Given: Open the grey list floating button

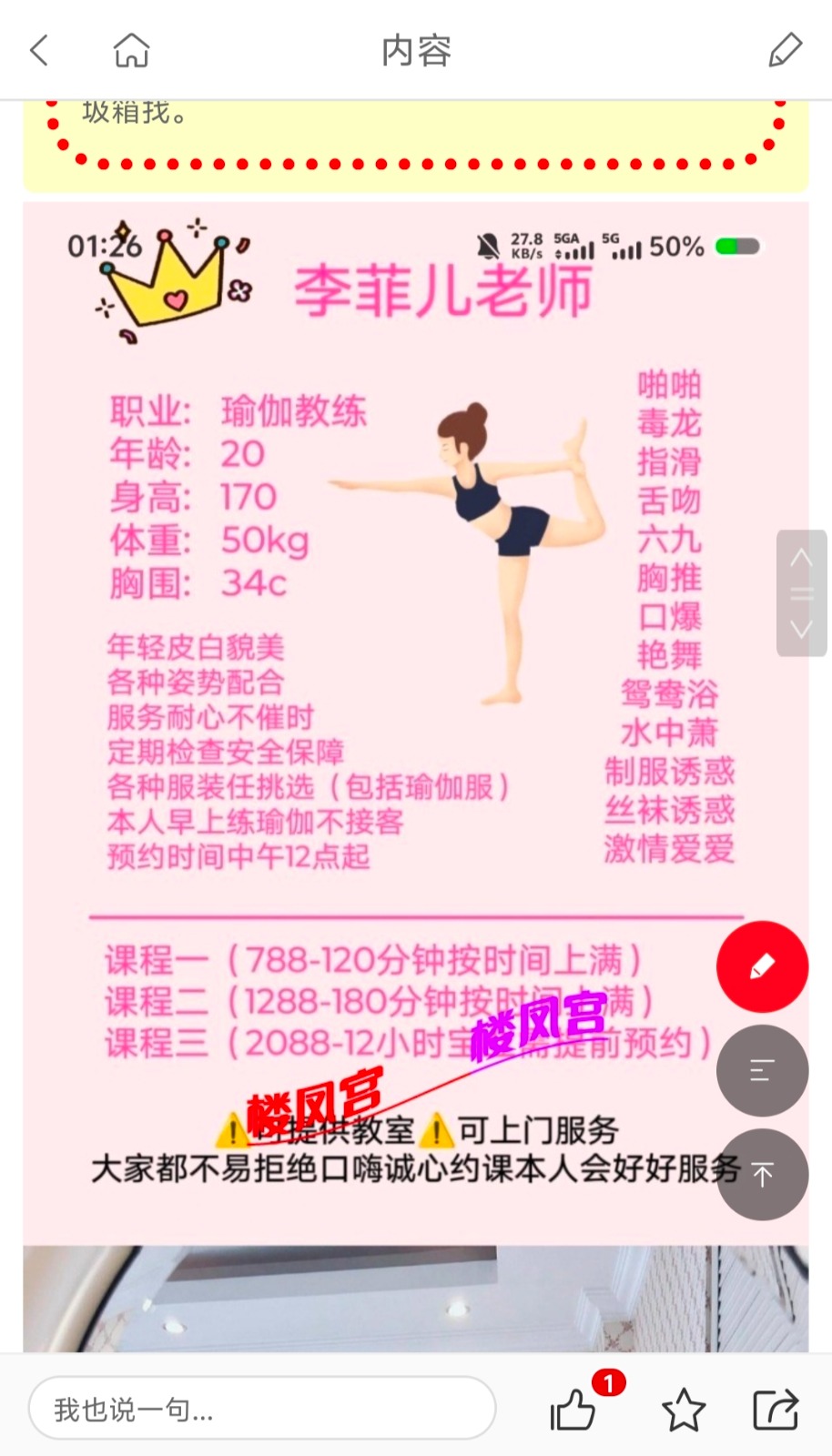Looking at the screenshot, I should (x=762, y=1070).
